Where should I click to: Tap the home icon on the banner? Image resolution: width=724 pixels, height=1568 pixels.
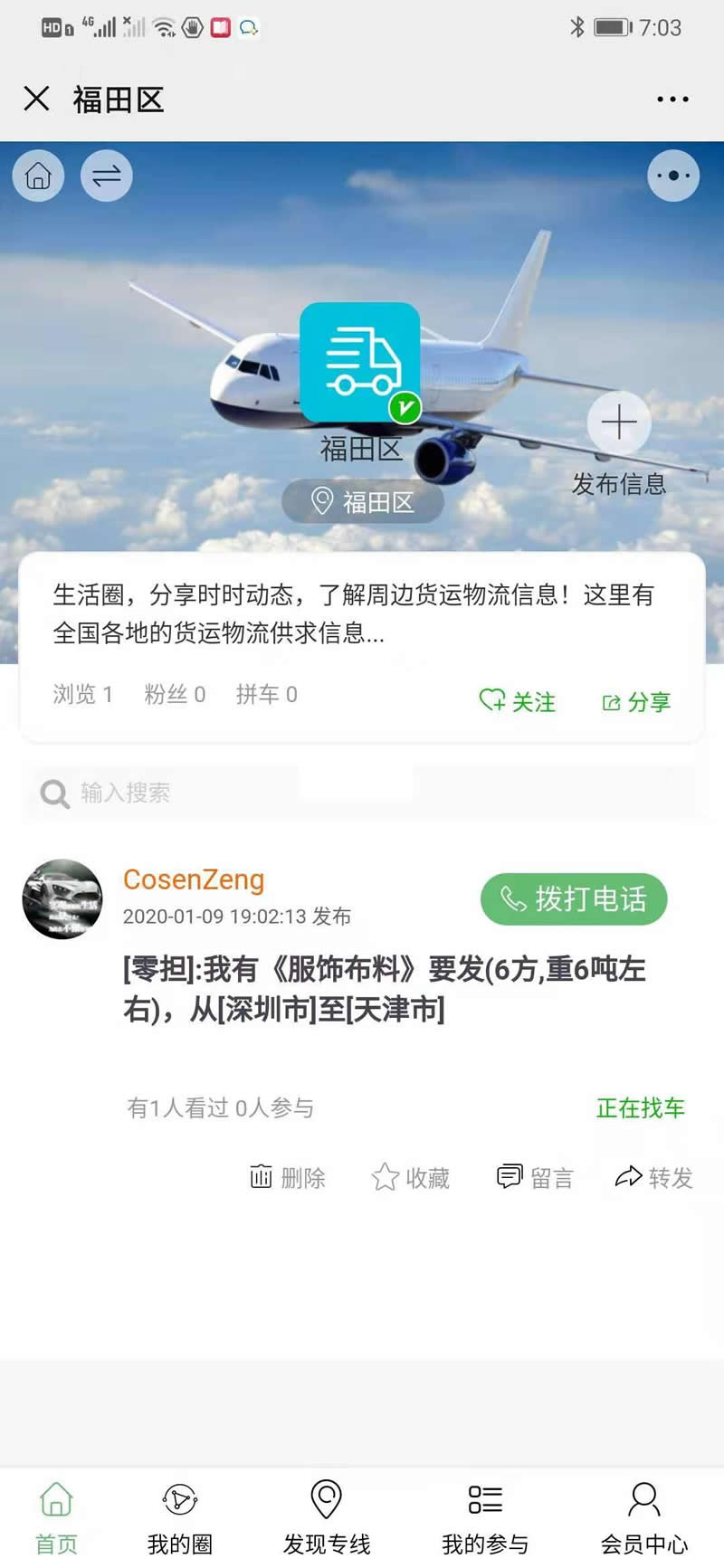pos(38,176)
